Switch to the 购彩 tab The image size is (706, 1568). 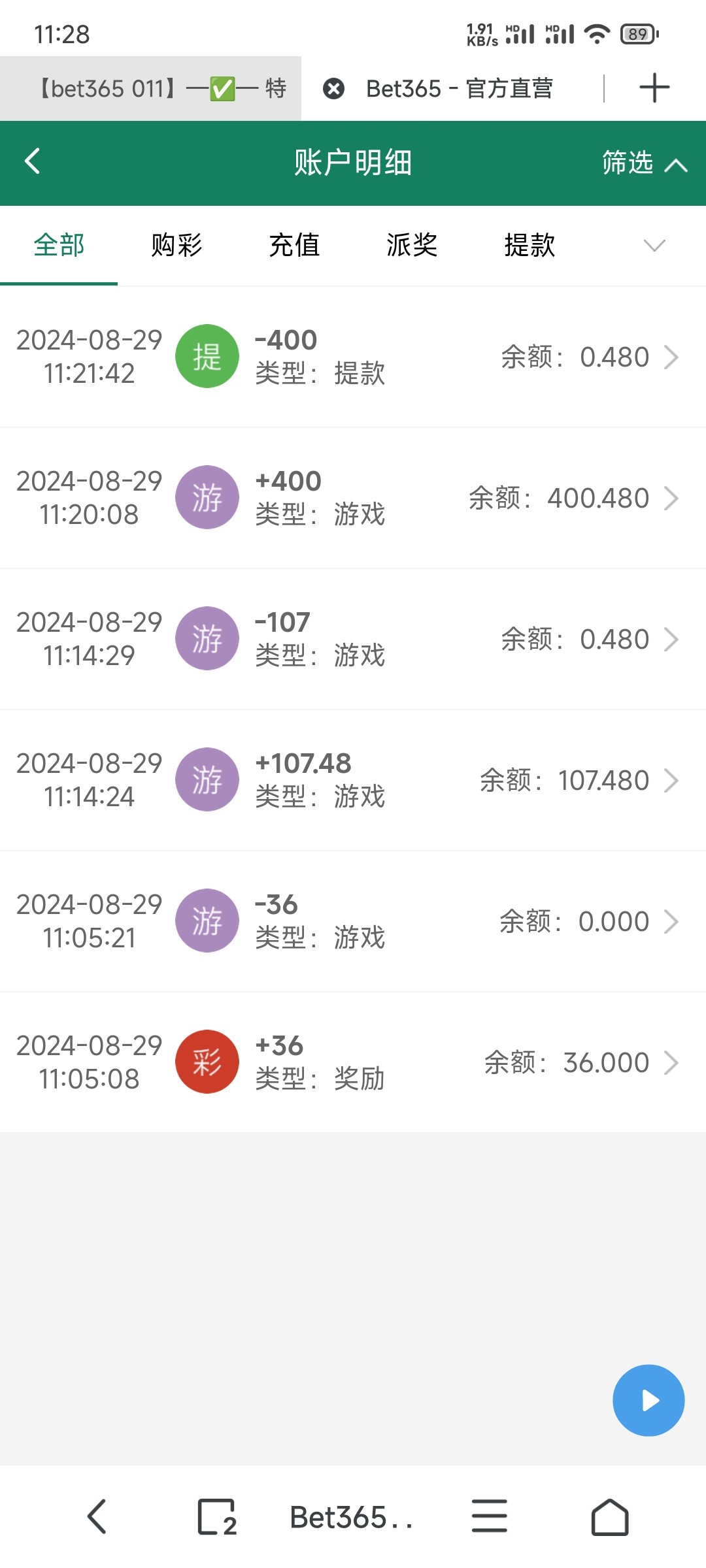[176, 246]
